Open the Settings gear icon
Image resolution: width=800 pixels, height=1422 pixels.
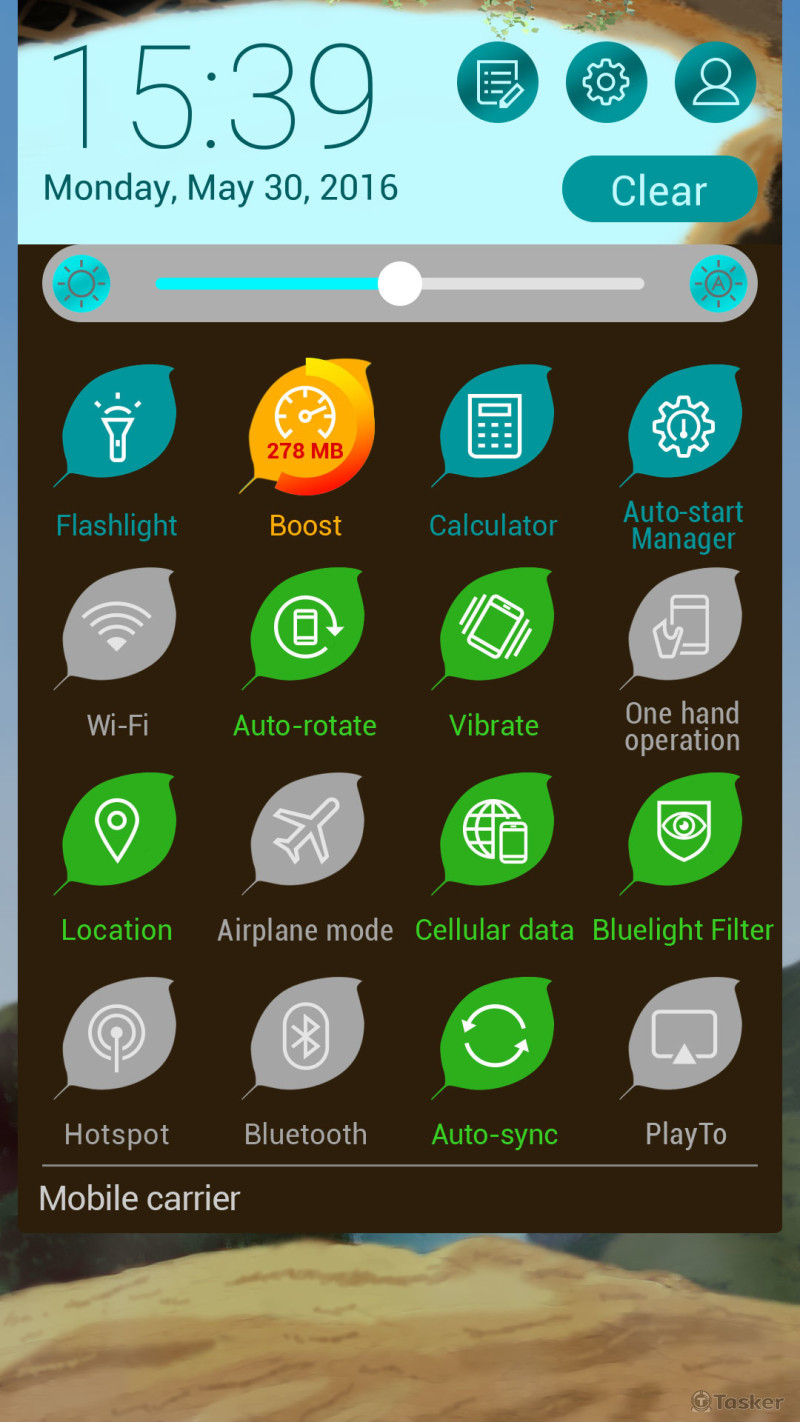pos(606,83)
